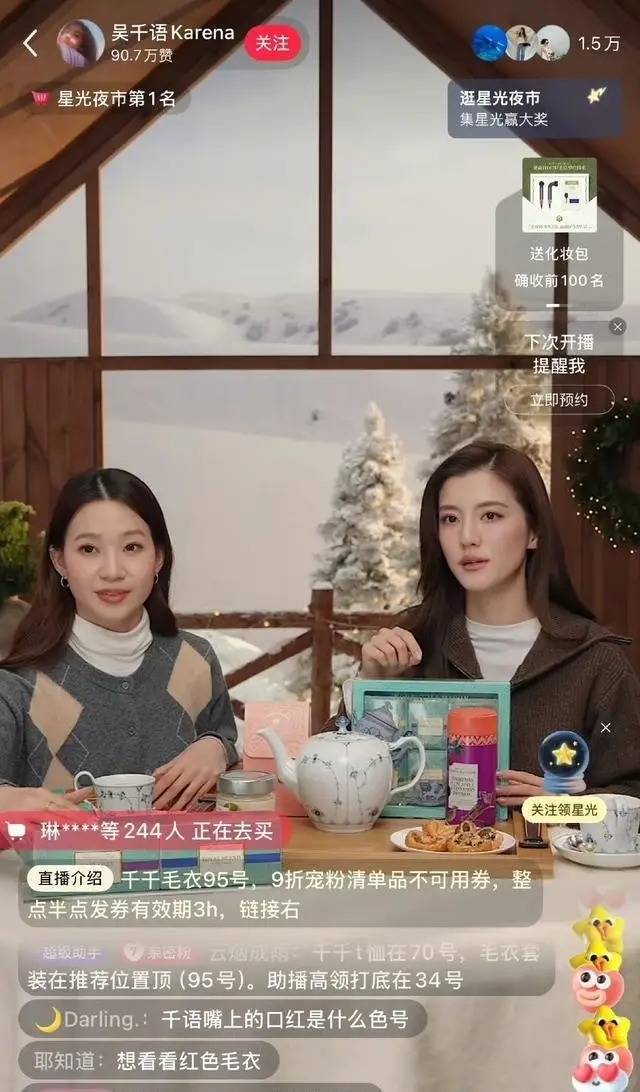View the 1.5万 audience list
This screenshot has height=1092, width=640.
[x=598, y=43]
